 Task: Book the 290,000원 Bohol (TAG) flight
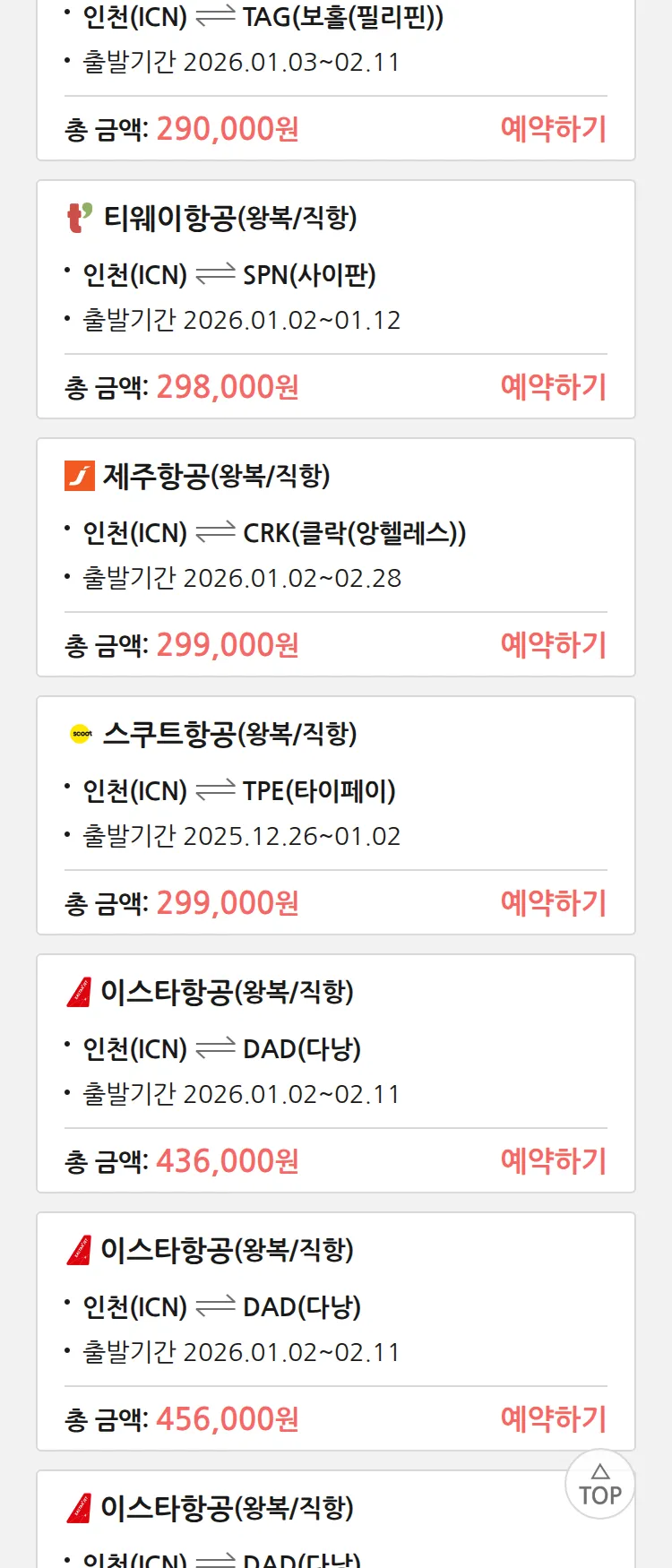click(x=553, y=129)
